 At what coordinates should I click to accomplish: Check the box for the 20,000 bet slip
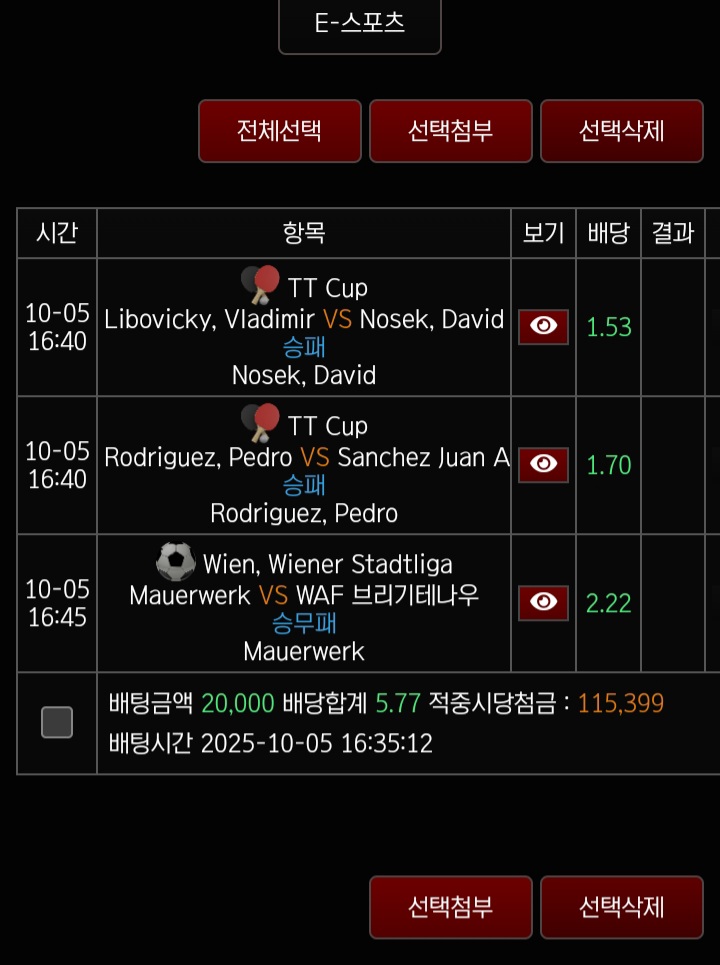(x=57, y=722)
